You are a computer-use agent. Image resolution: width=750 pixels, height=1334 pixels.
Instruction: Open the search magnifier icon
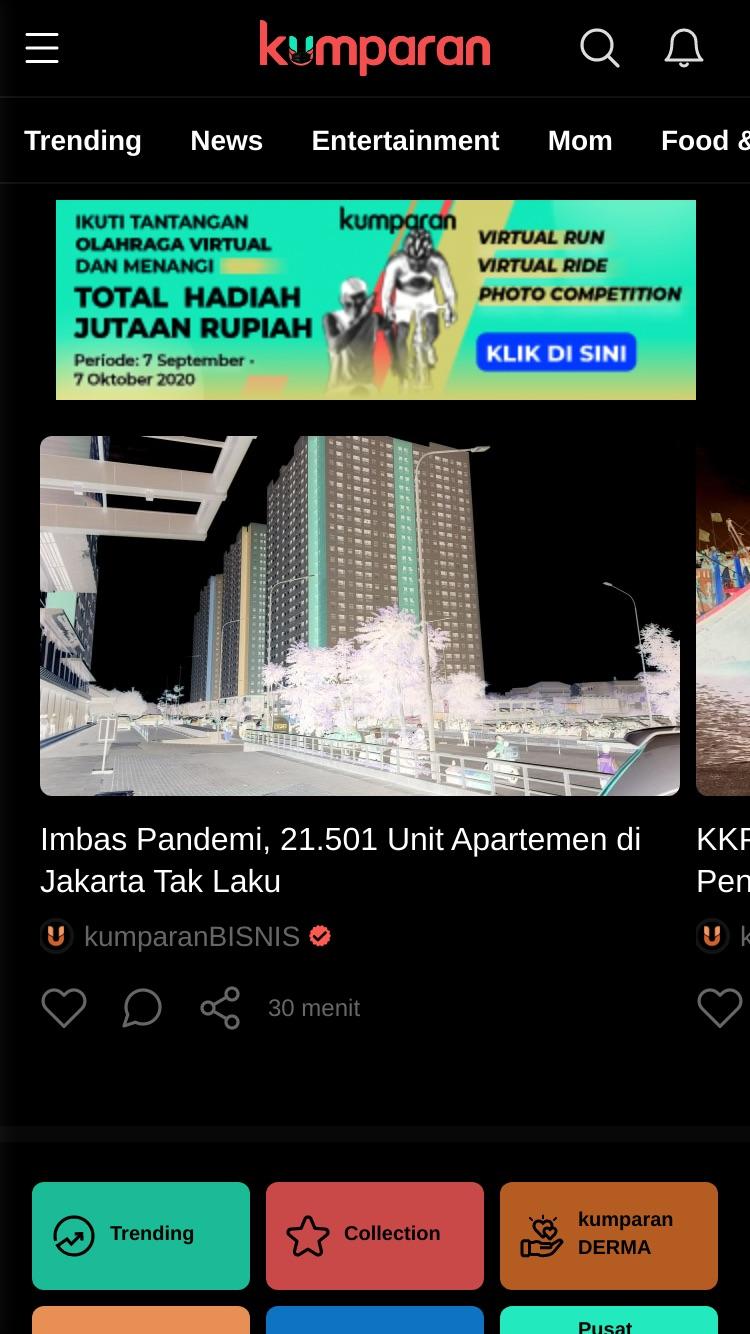[x=600, y=48]
